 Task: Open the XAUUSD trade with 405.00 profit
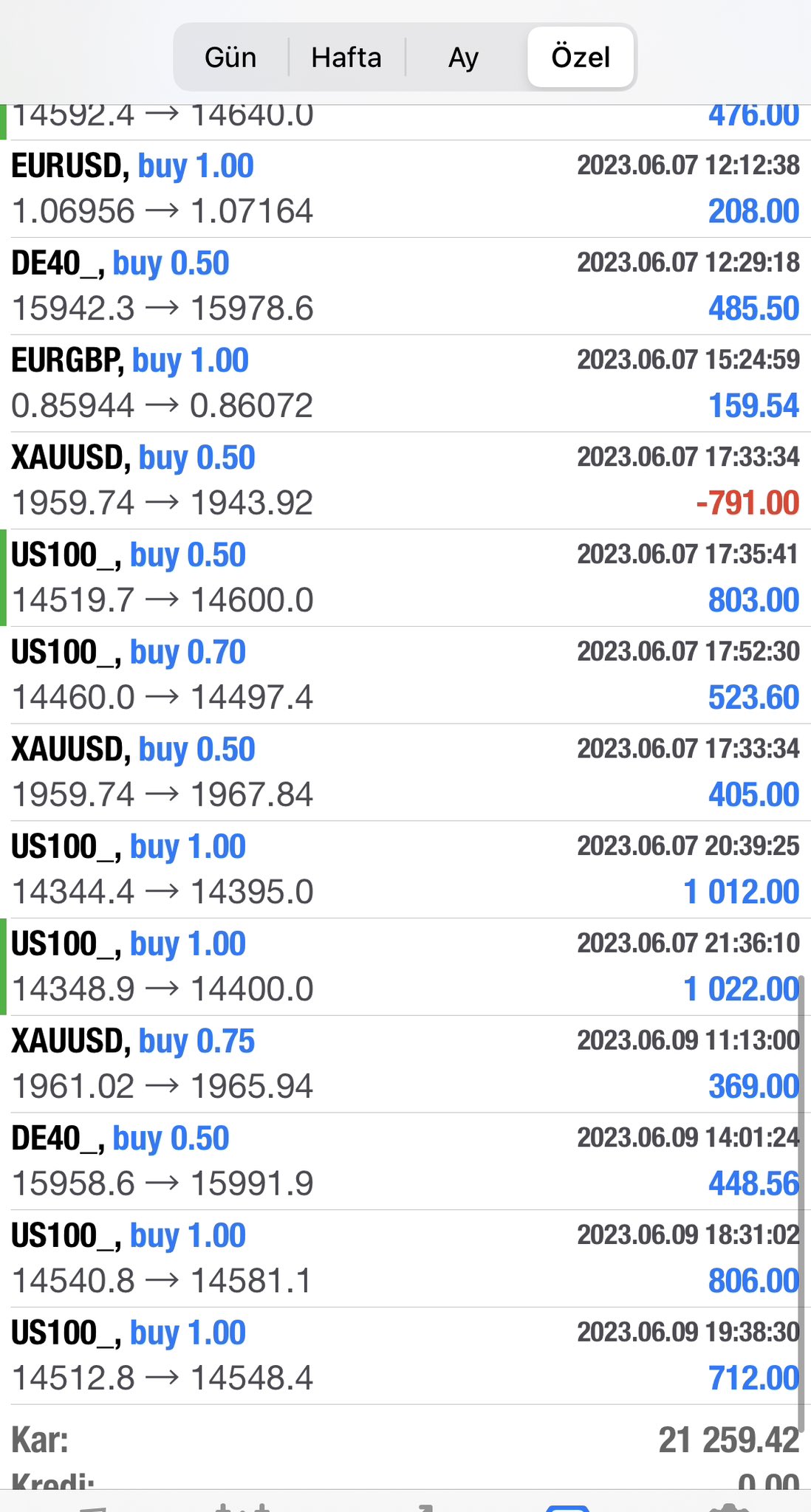405,772
